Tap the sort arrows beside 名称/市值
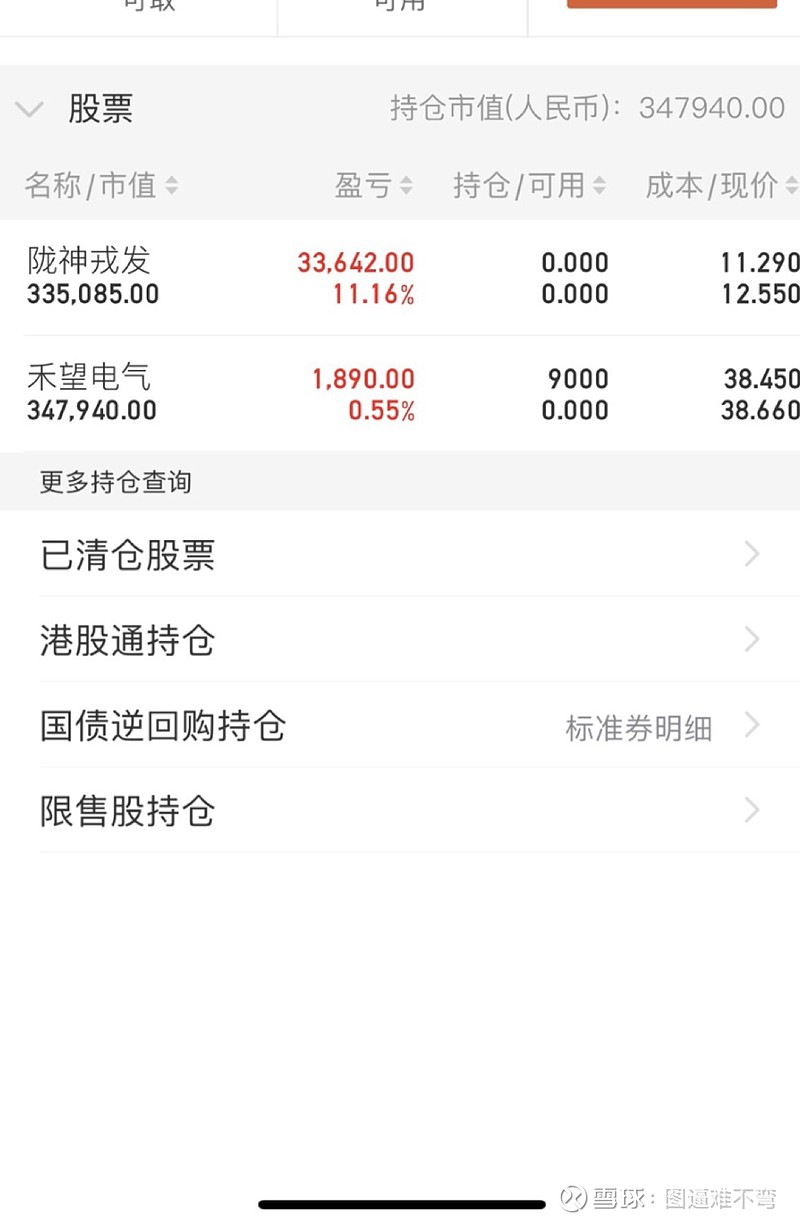Image resolution: width=800 pixels, height=1223 pixels. point(172,186)
